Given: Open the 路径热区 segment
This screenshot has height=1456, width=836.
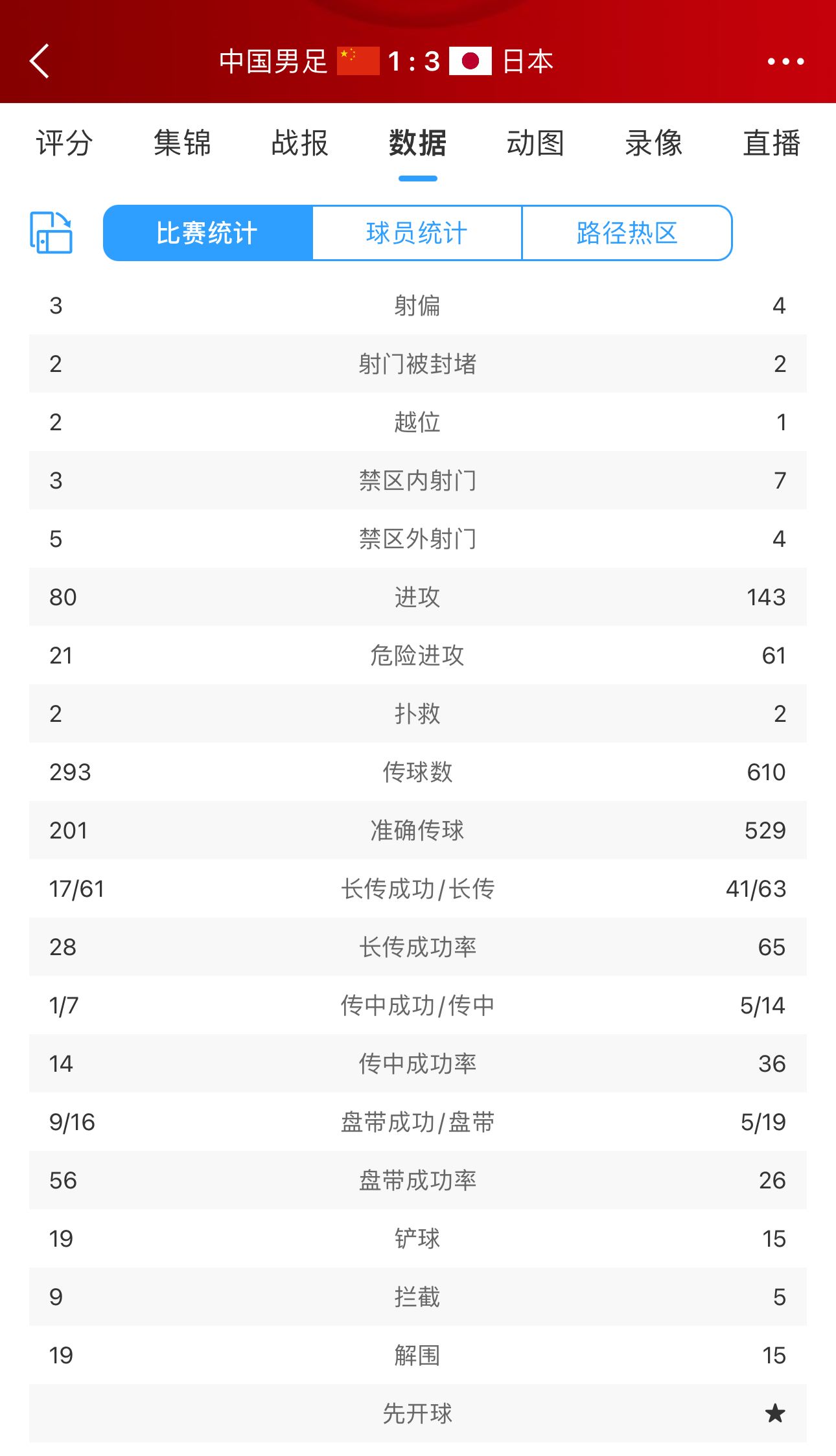Looking at the screenshot, I should pyautogui.click(x=627, y=233).
